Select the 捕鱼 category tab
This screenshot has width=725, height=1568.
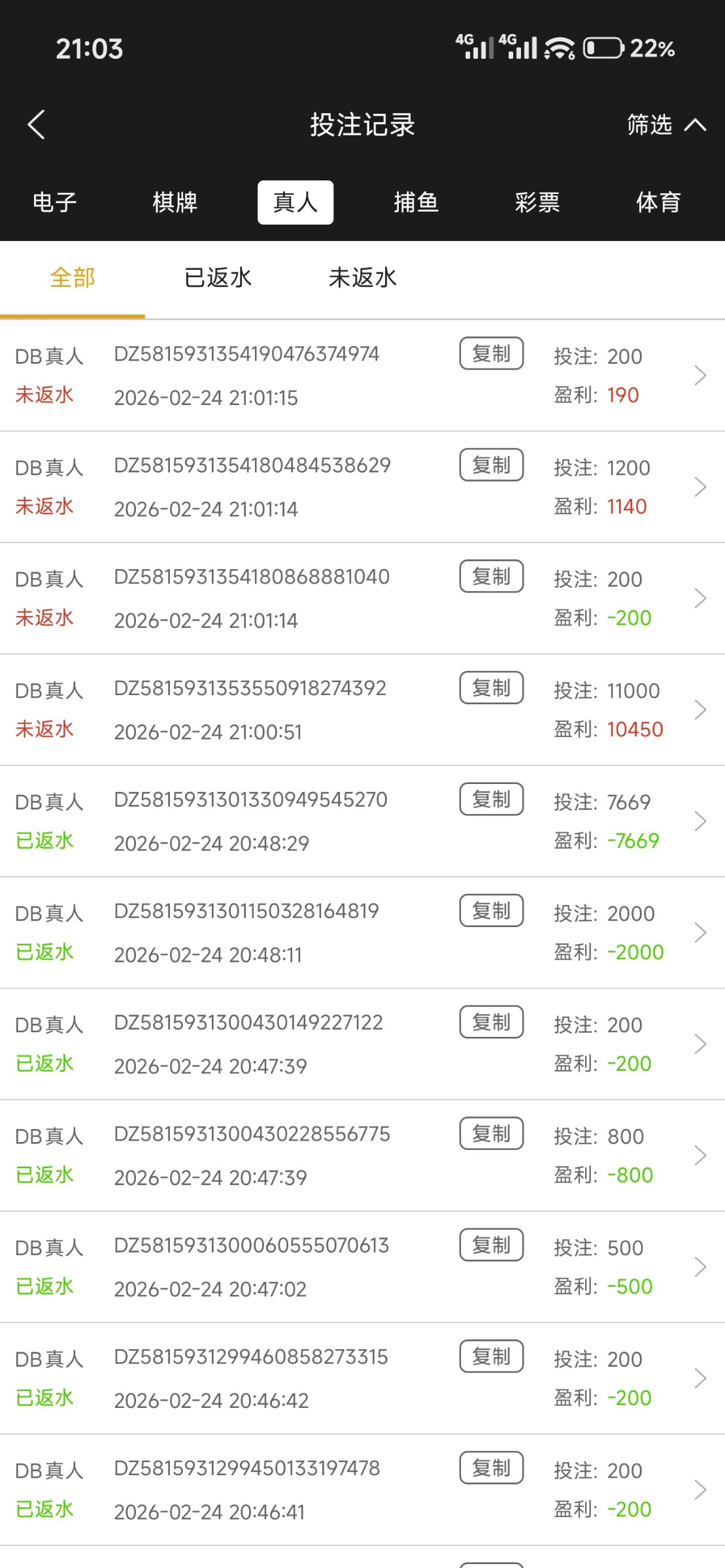click(x=416, y=203)
